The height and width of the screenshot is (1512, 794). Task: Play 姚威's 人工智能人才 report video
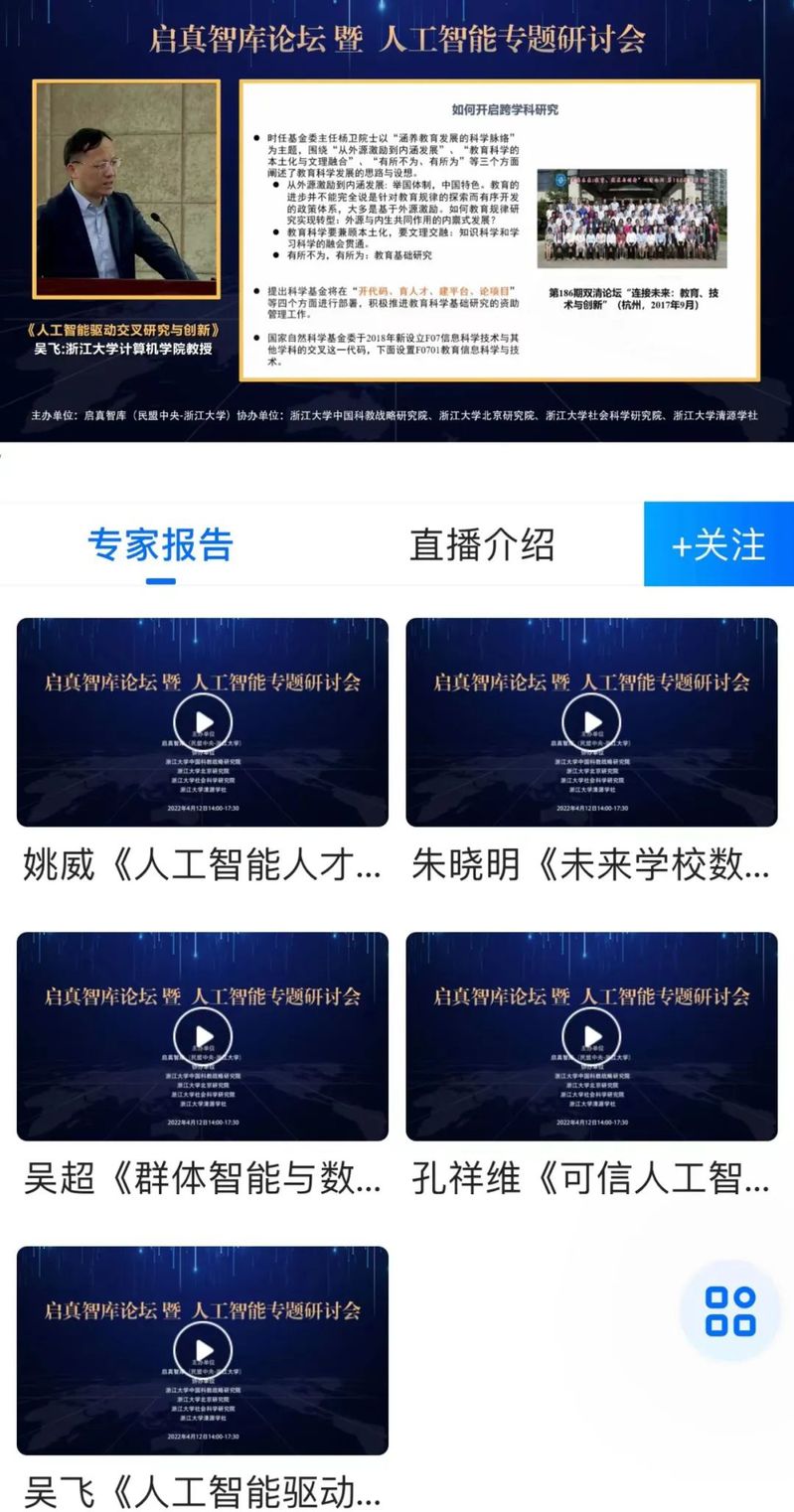click(203, 722)
